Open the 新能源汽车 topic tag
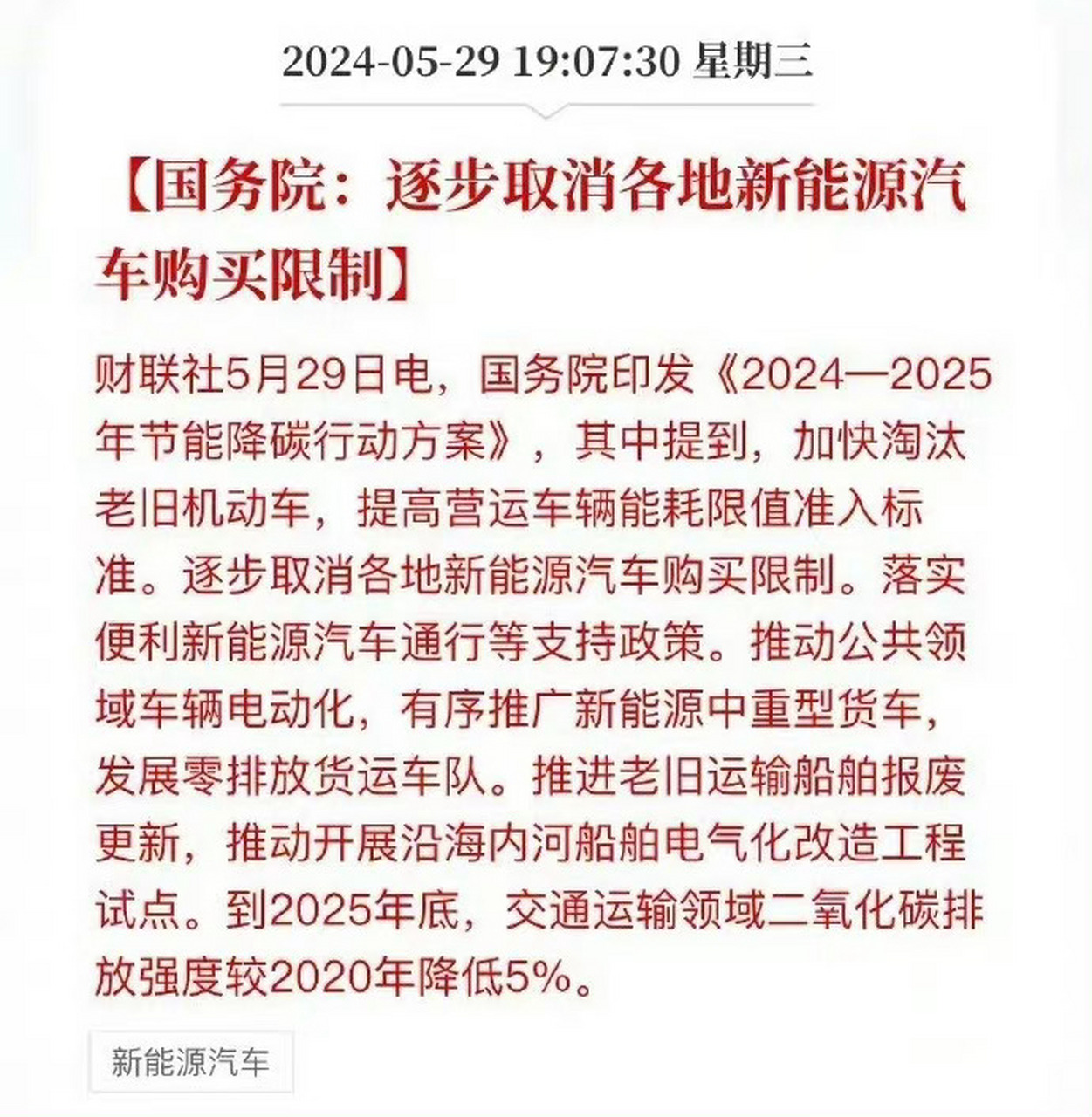 190,1062
